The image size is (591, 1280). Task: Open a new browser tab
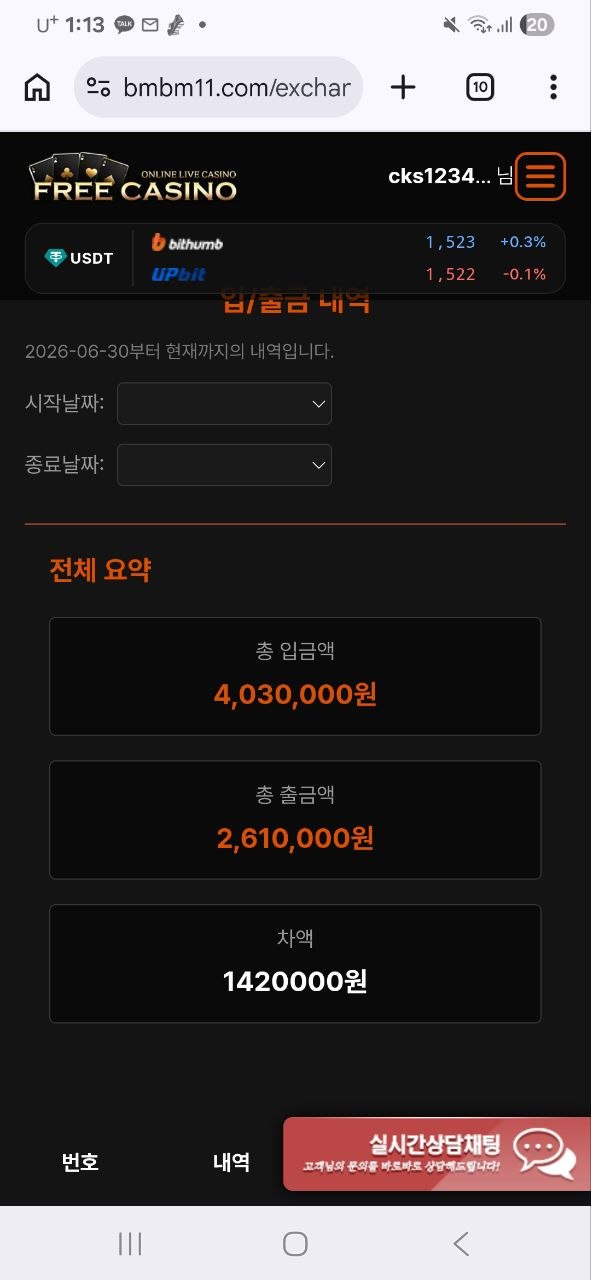coord(403,88)
